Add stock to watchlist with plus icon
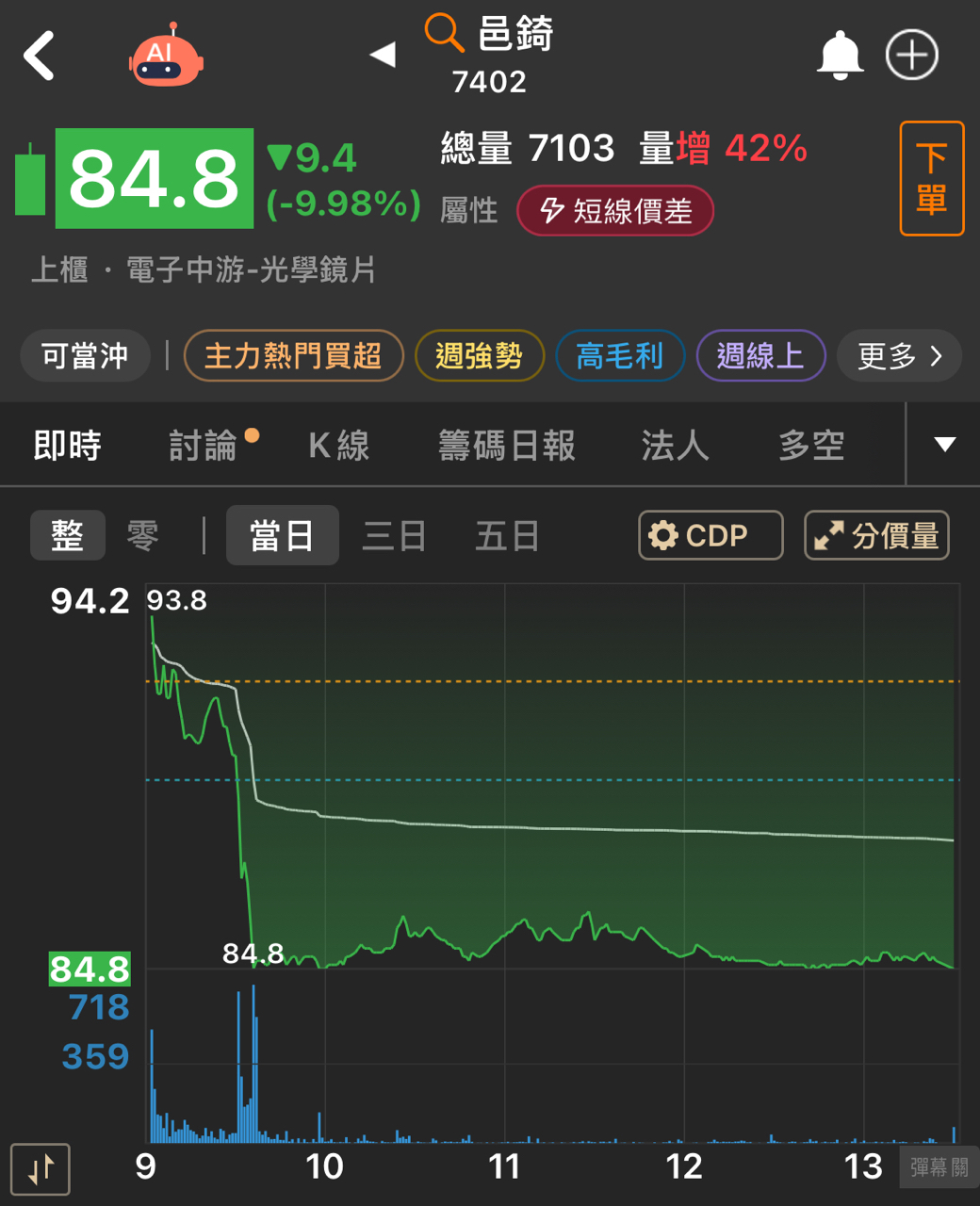Viewport: 980px width, 1206px height. click(x=911, y=56)
